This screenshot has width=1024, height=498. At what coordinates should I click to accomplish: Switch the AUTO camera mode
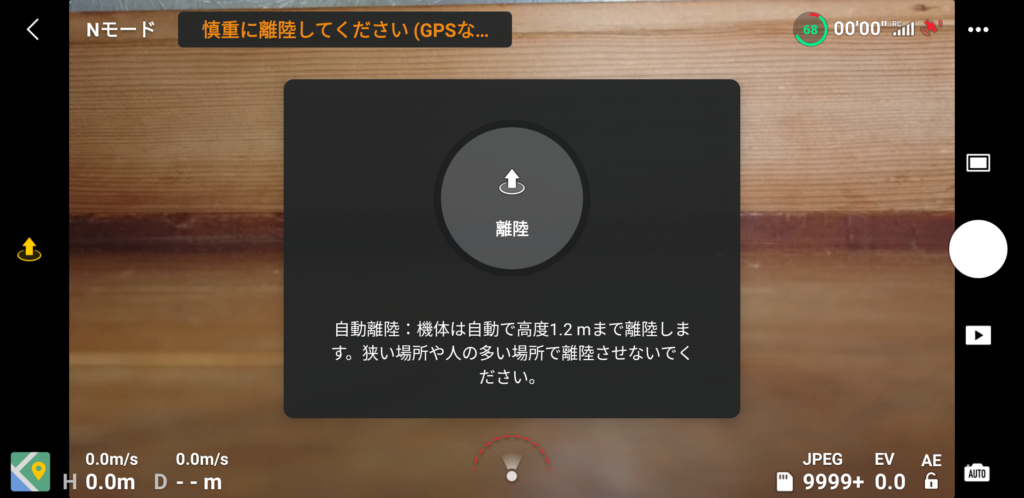coord(977,472)
